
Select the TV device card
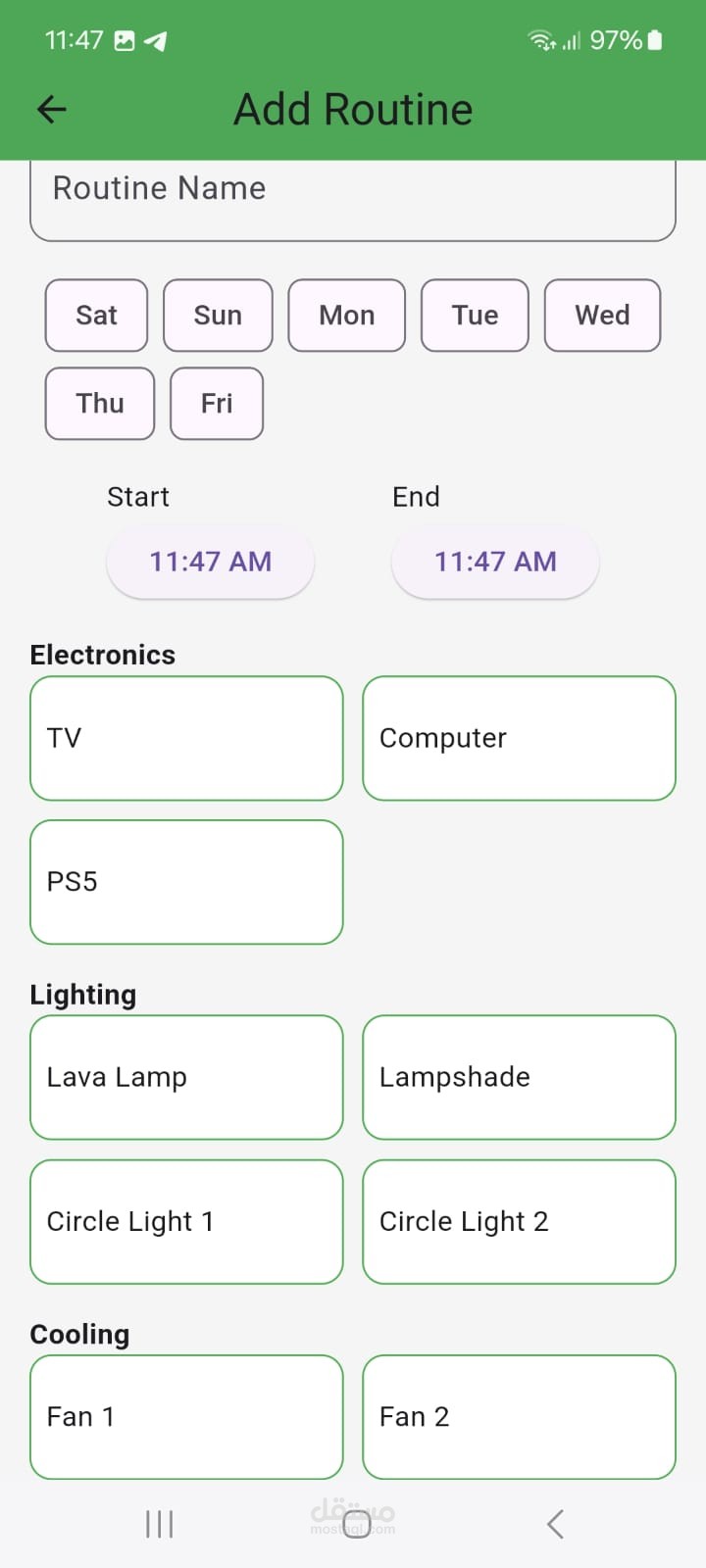186,738
